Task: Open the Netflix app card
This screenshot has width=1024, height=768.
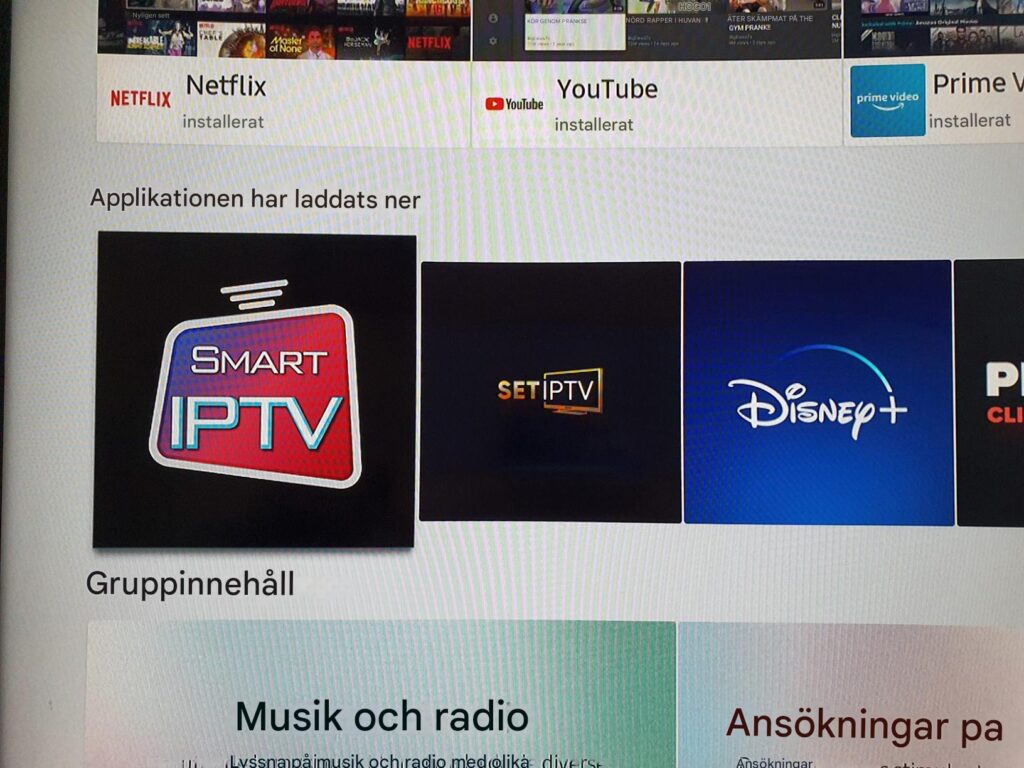Action: pos(282,75)
